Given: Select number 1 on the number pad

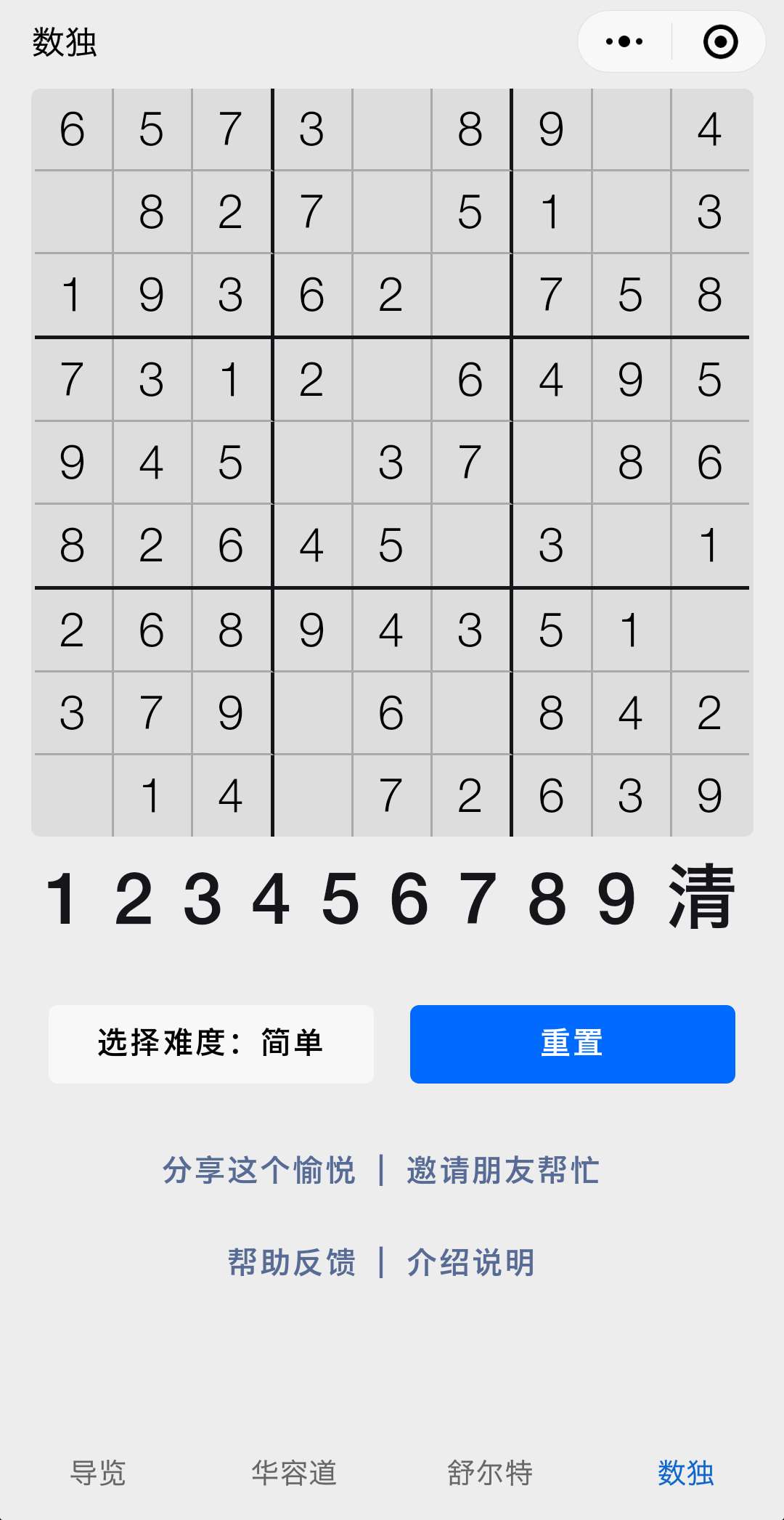Looking at the screenshot, I should tap(62, 899).
